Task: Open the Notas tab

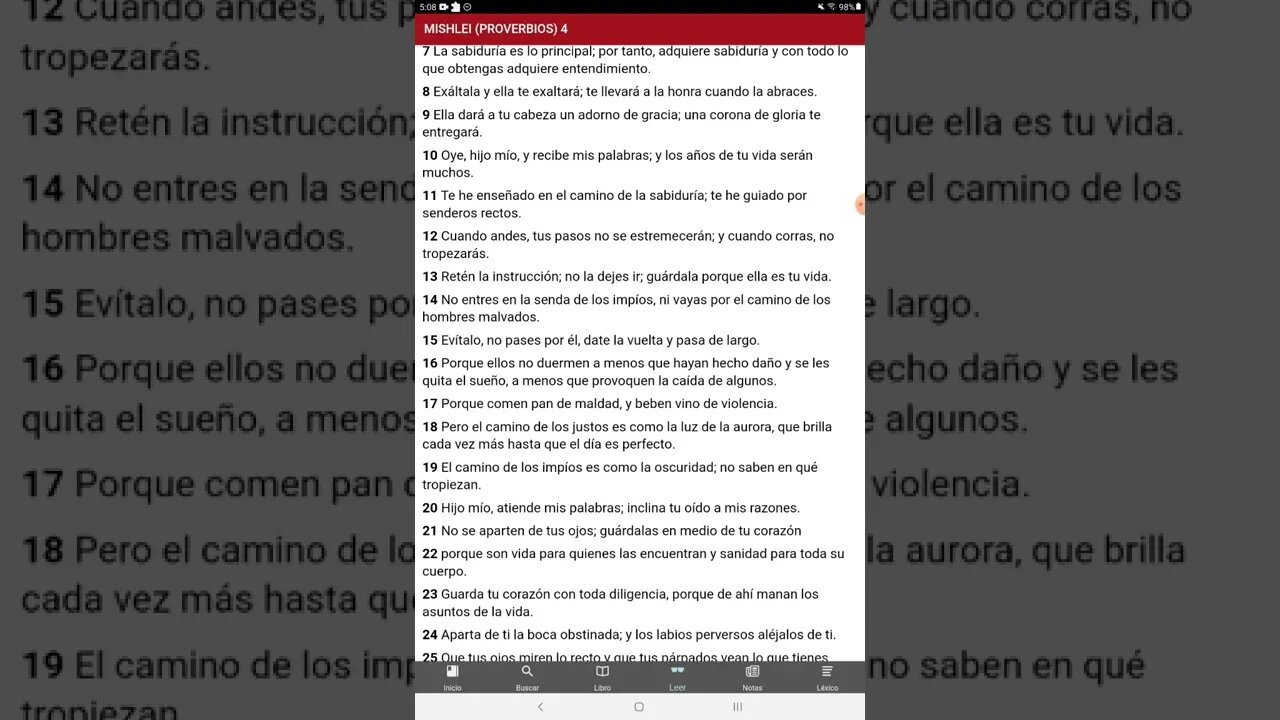Action: [x=752, y=677]
